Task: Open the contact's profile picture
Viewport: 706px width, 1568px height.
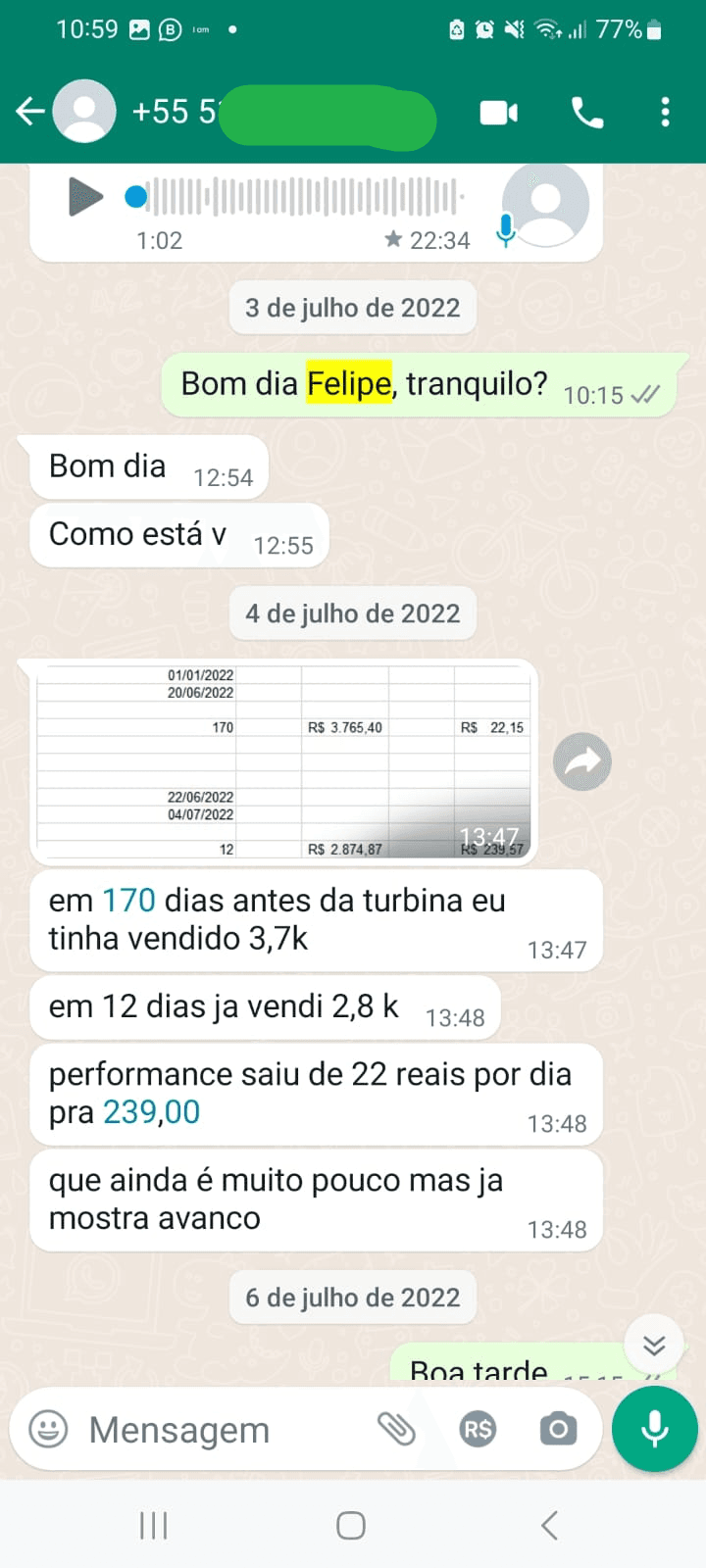Action: [x=84, y=112]
